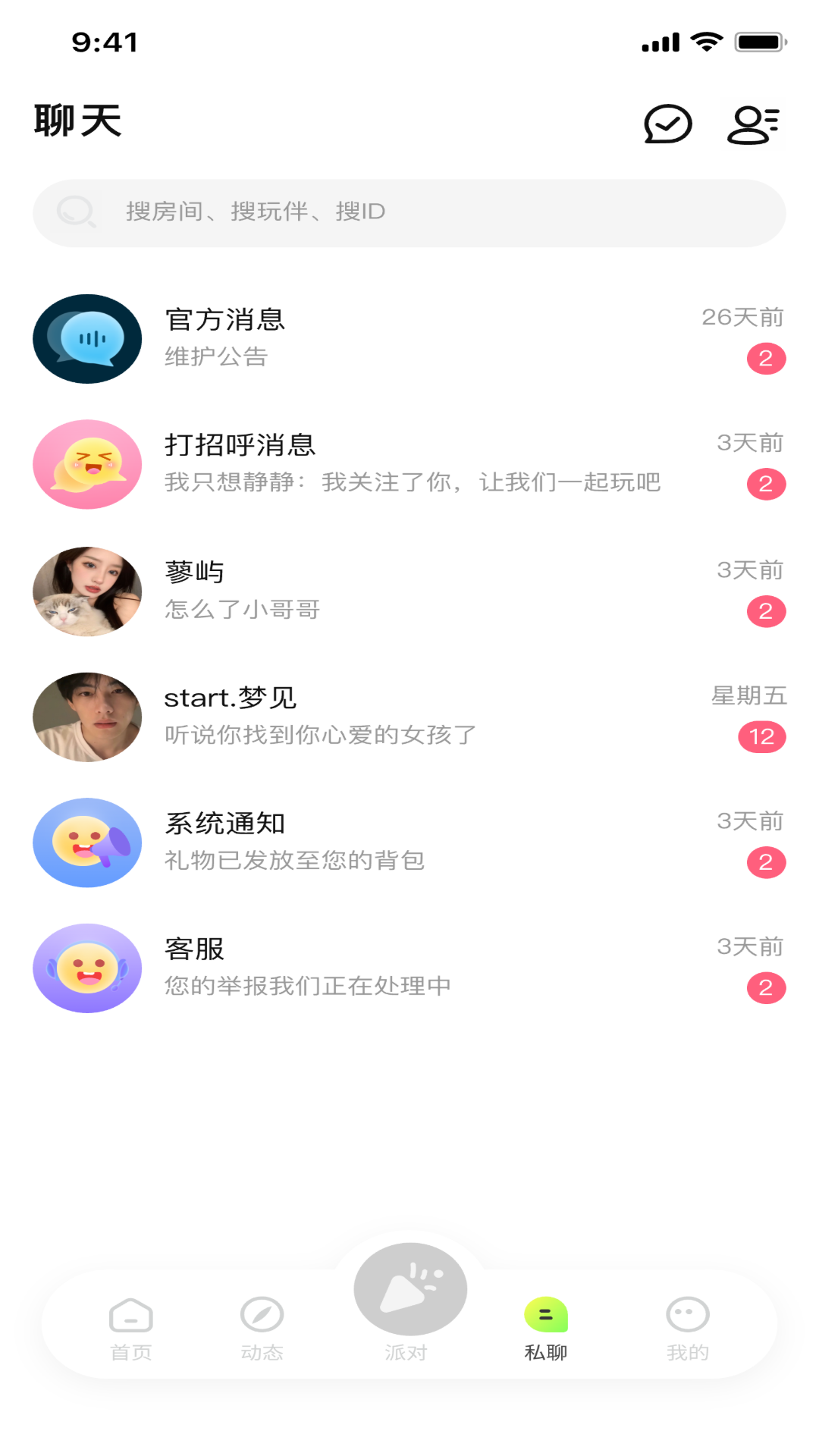Select the 私聊 tab
The image size is (819, 1456).
tap(546, 1327)
